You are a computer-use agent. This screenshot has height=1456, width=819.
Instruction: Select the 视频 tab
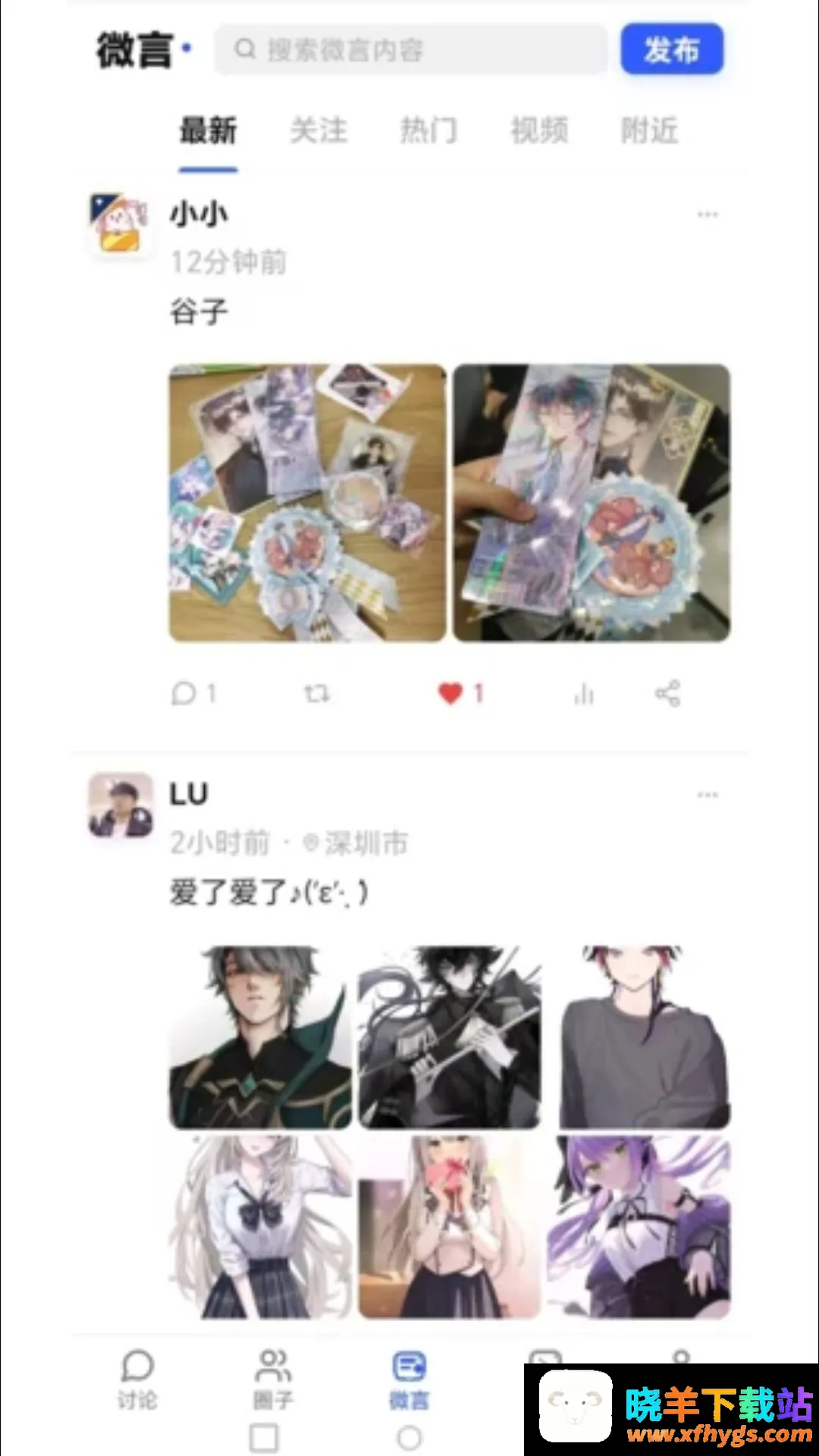(539, 130)
